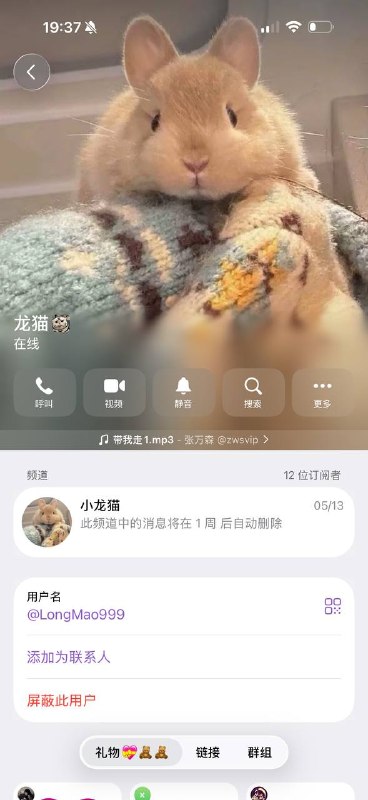The width and height of the screenshot is (368, 800).
Task: Show QR code for the username
Action: [x=333, y=606]
